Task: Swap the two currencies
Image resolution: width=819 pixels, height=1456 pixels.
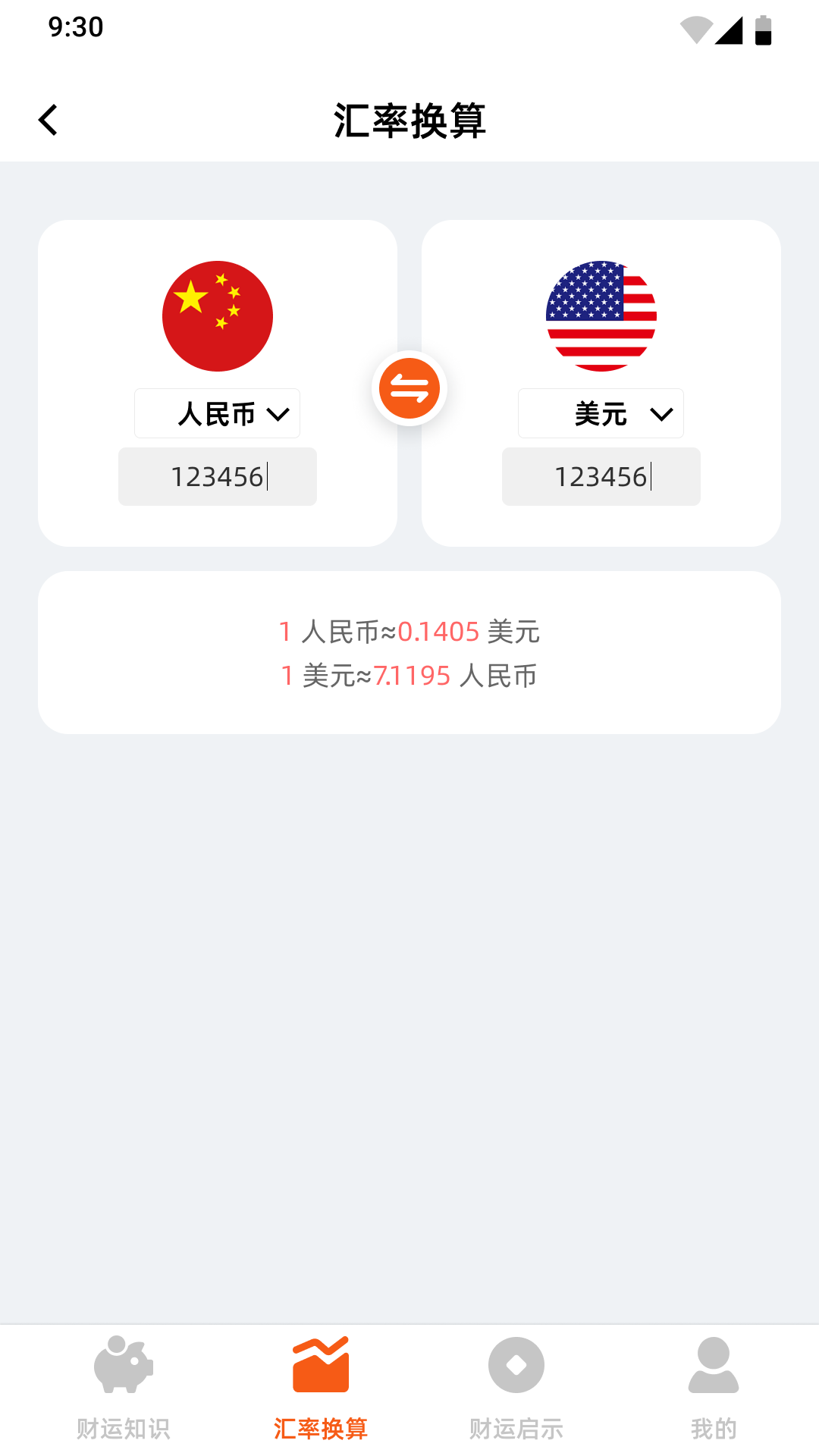Action: pyautogui.click(x=409, y=388)
